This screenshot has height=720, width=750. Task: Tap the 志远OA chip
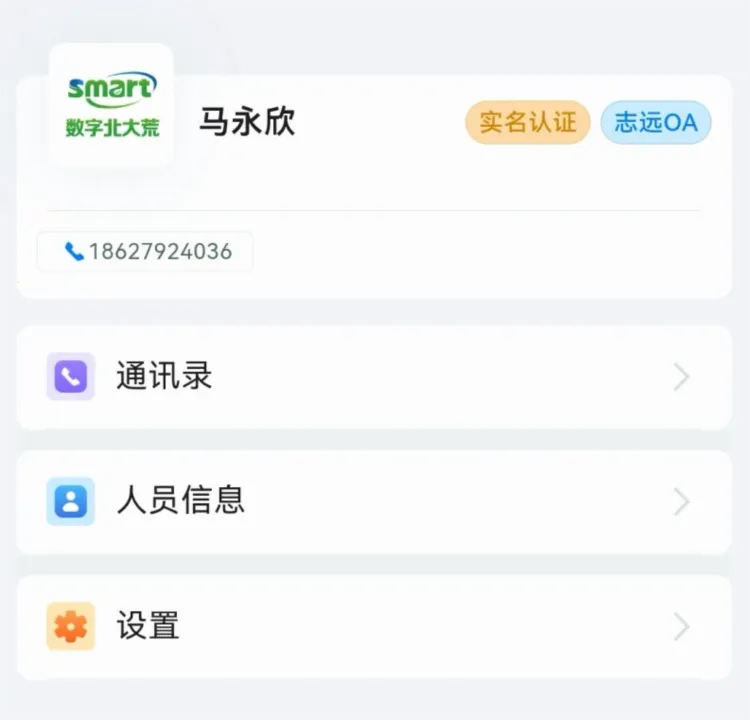[656, 123]
